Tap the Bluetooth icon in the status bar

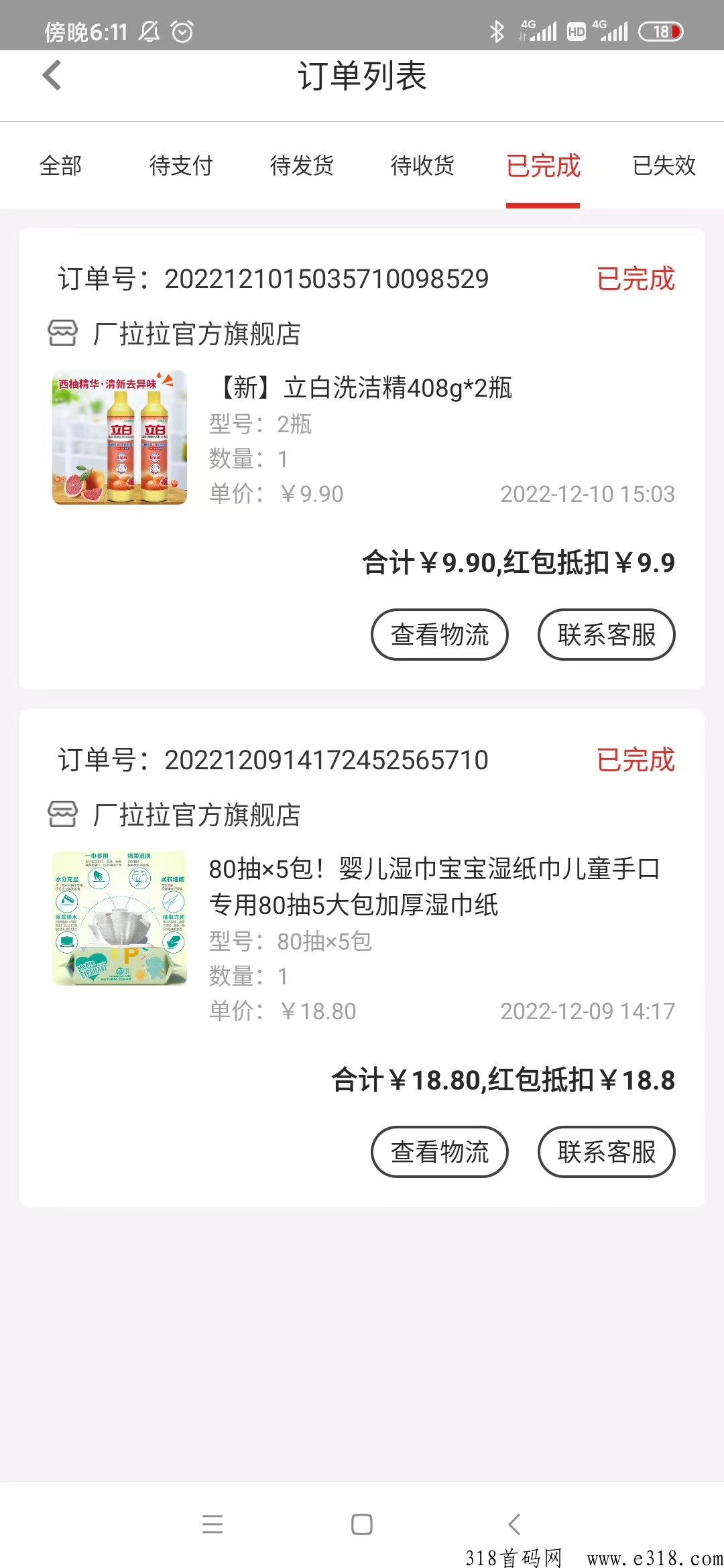pyautogui.click(x=497, y=30)
